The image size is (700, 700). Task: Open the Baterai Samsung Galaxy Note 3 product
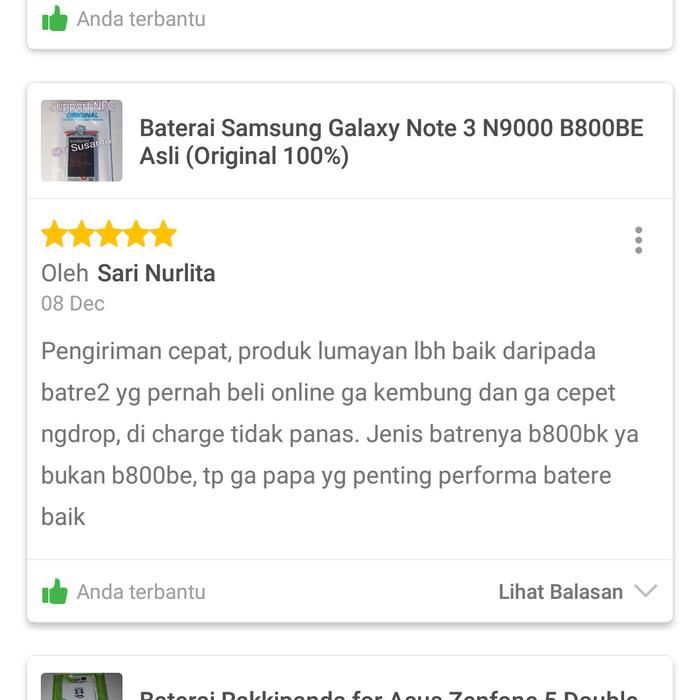click(x=390, y=142)
